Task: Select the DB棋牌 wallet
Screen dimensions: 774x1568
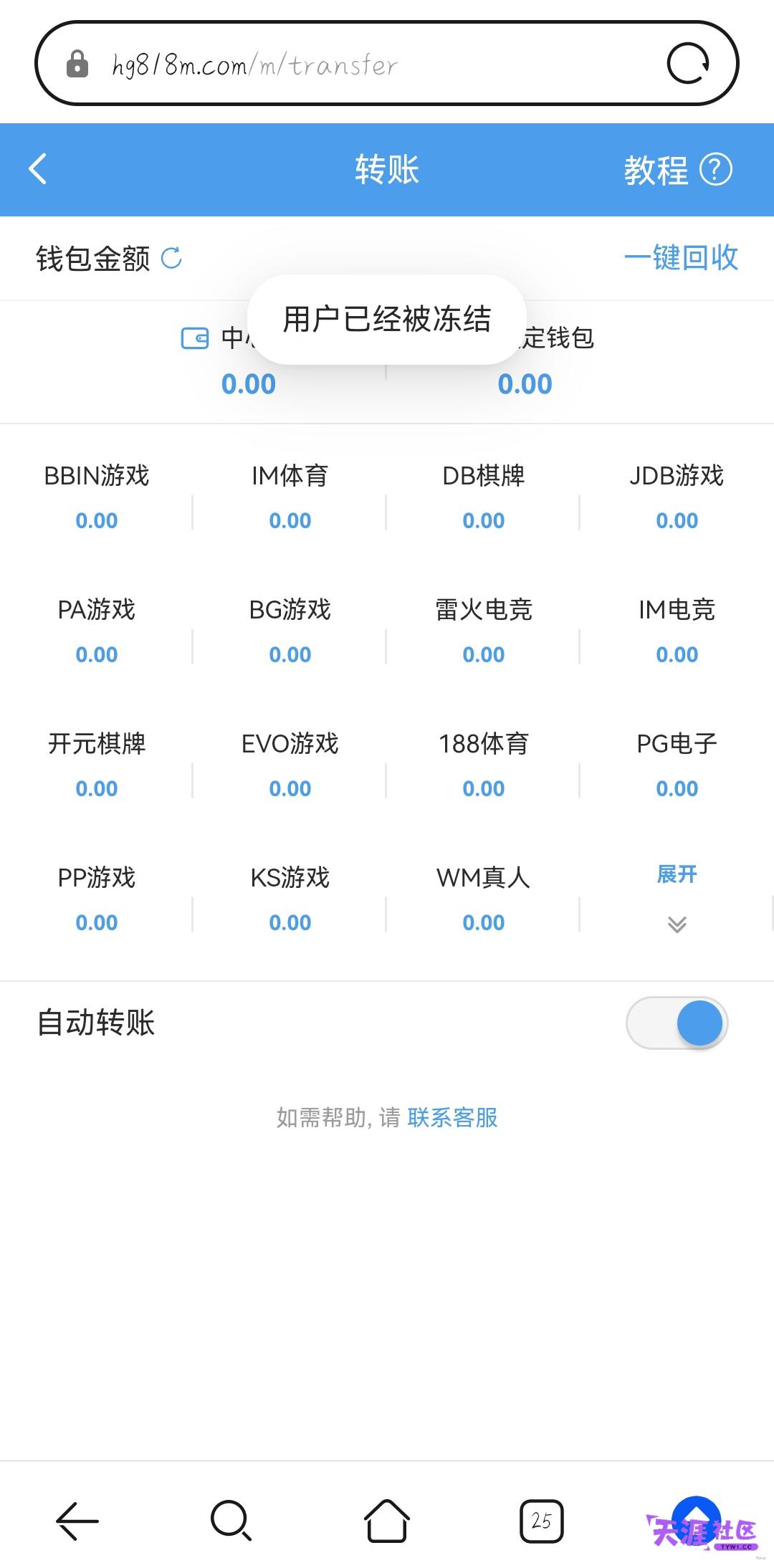Action: (484, 497)
